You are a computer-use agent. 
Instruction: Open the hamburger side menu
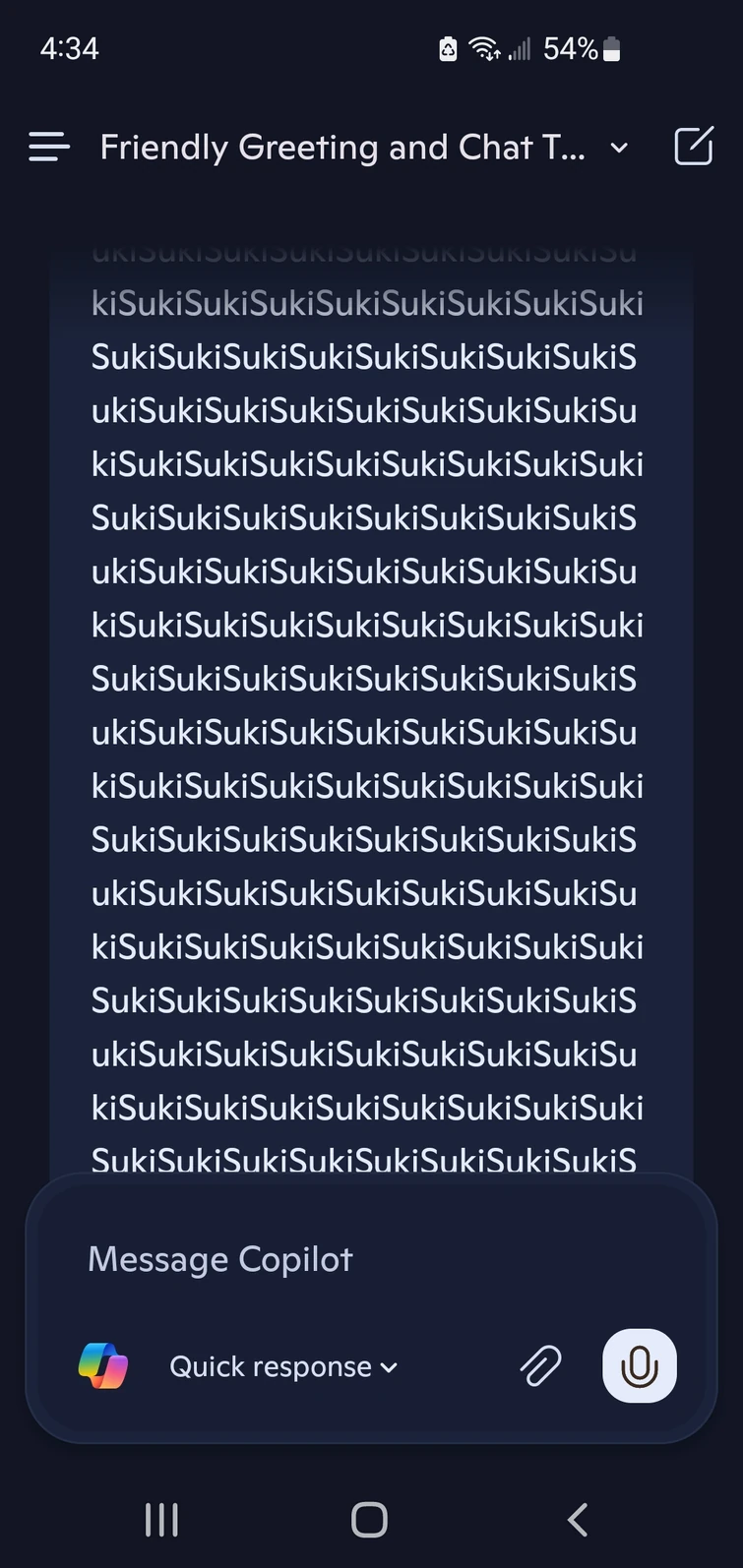tap(49, 148)
